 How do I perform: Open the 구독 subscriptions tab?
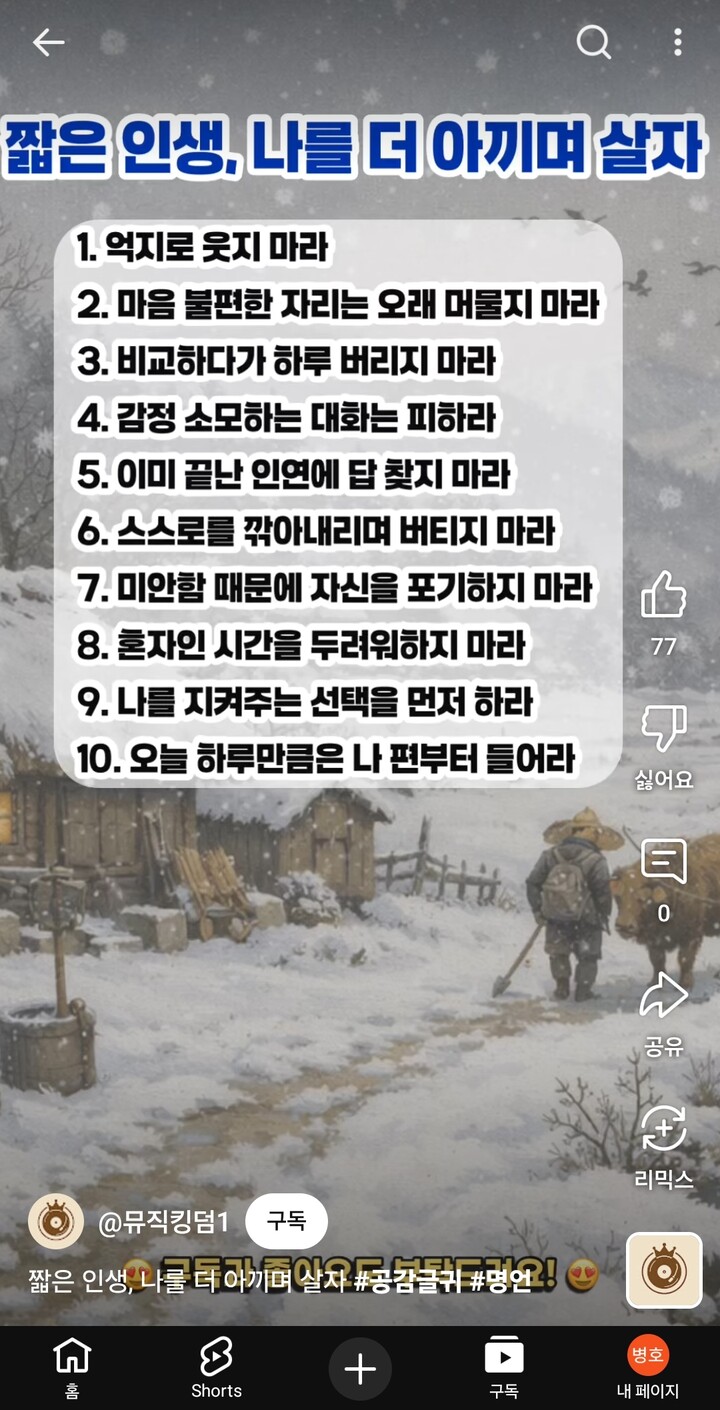click(x=504, y=1368)
